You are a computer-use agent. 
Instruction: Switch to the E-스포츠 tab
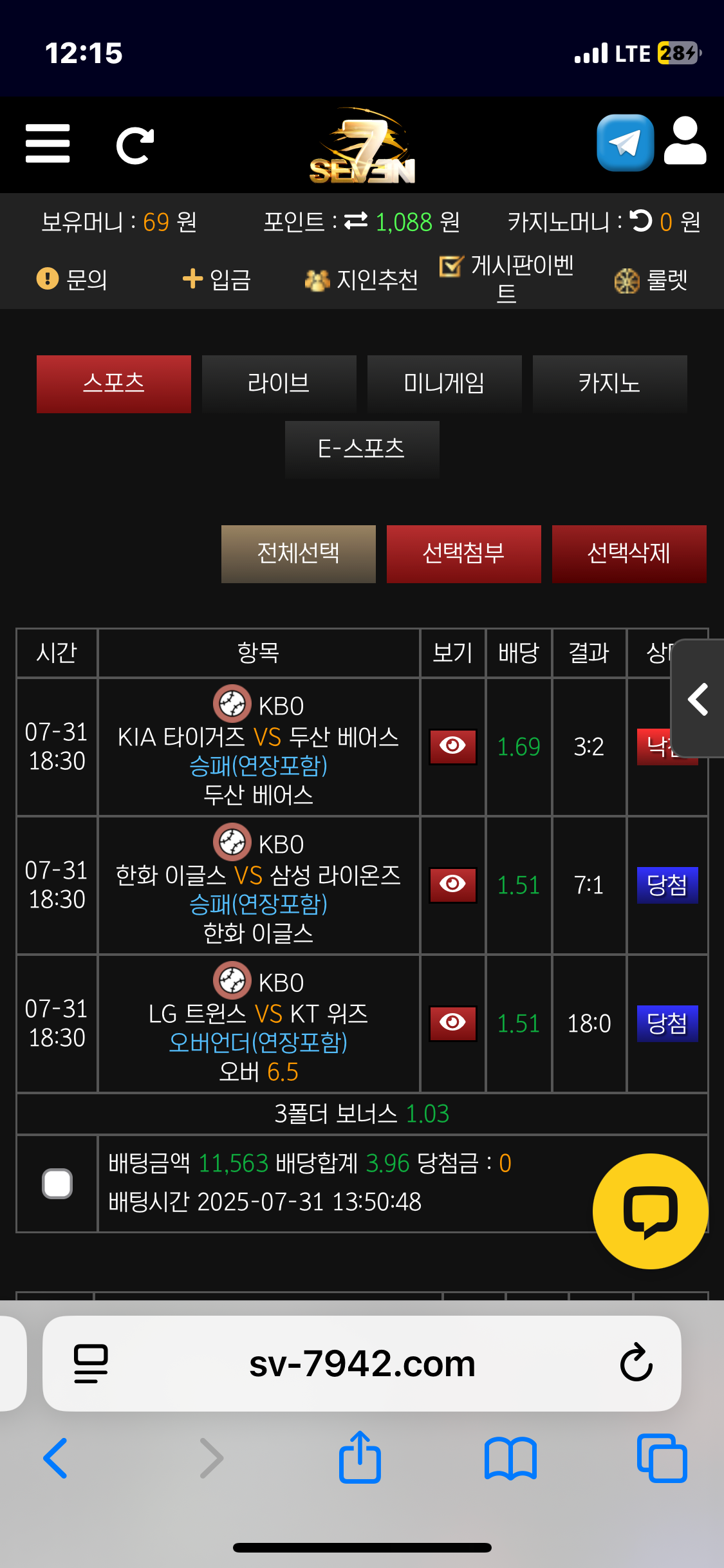362,449
